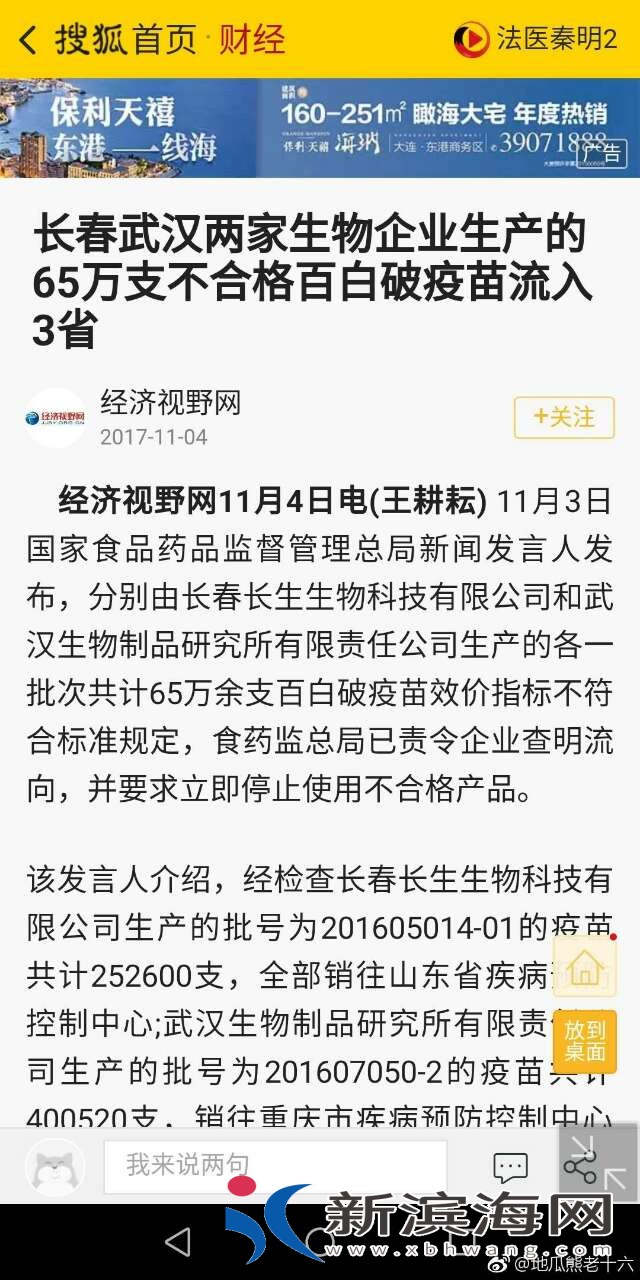The image size is (640, 1280).
Task: Open 法医秦明2 video promo
Action: [538, 40]
